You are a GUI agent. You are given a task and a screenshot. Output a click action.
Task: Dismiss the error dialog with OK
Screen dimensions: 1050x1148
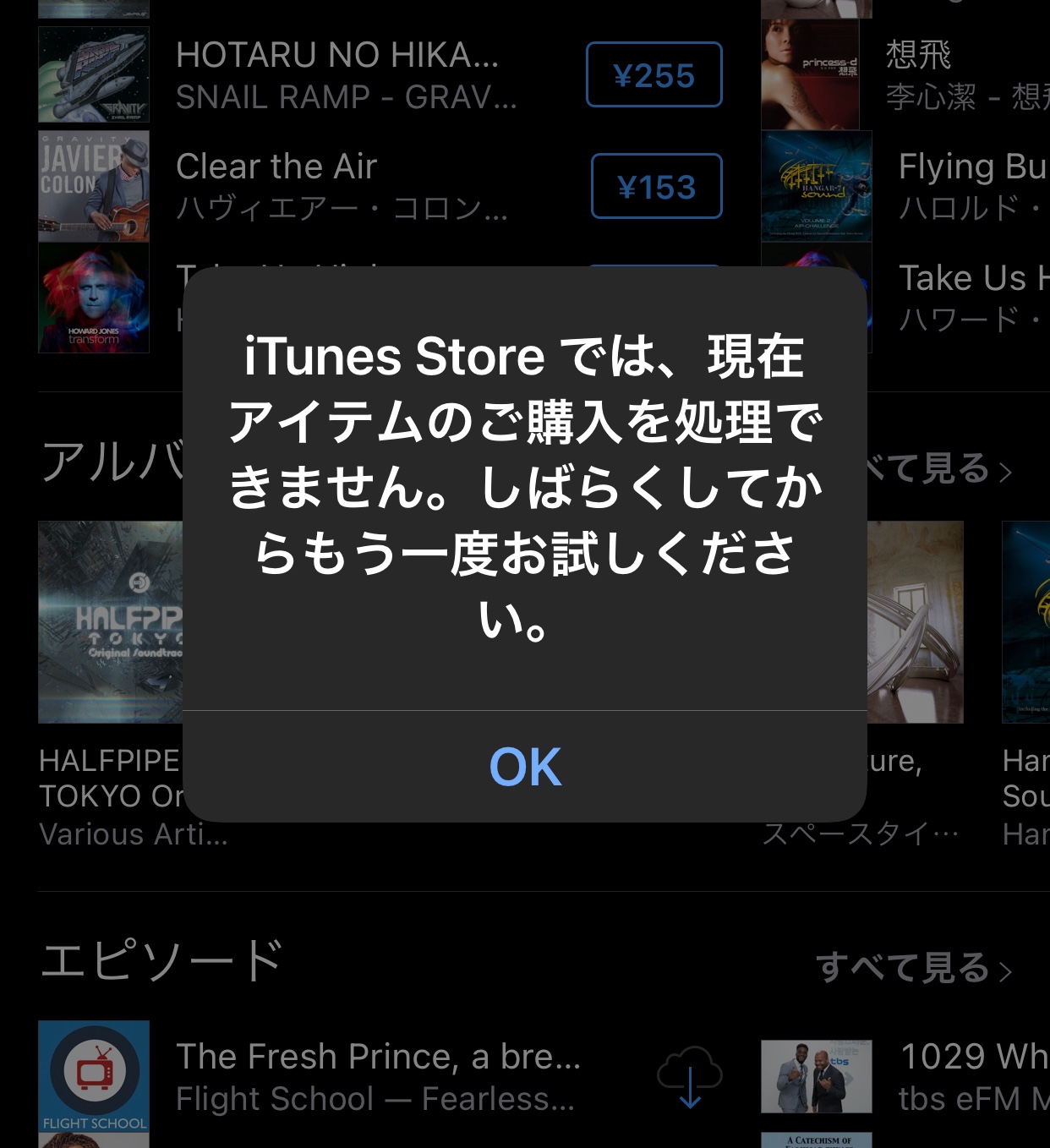point(524,767)
